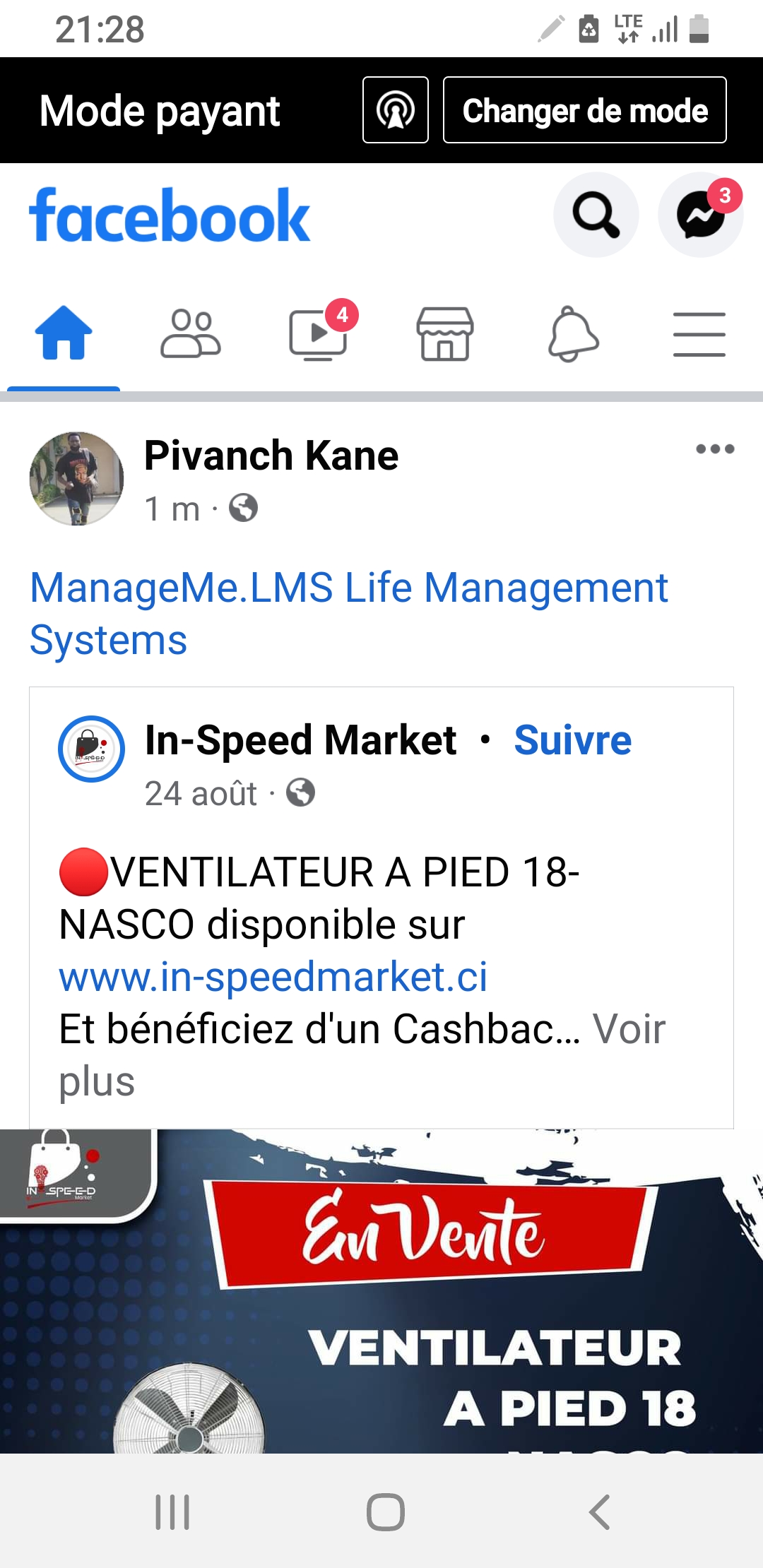763x1568 pixels.
Task: Switch to the Home feed tab
Action: click(64, 333)
